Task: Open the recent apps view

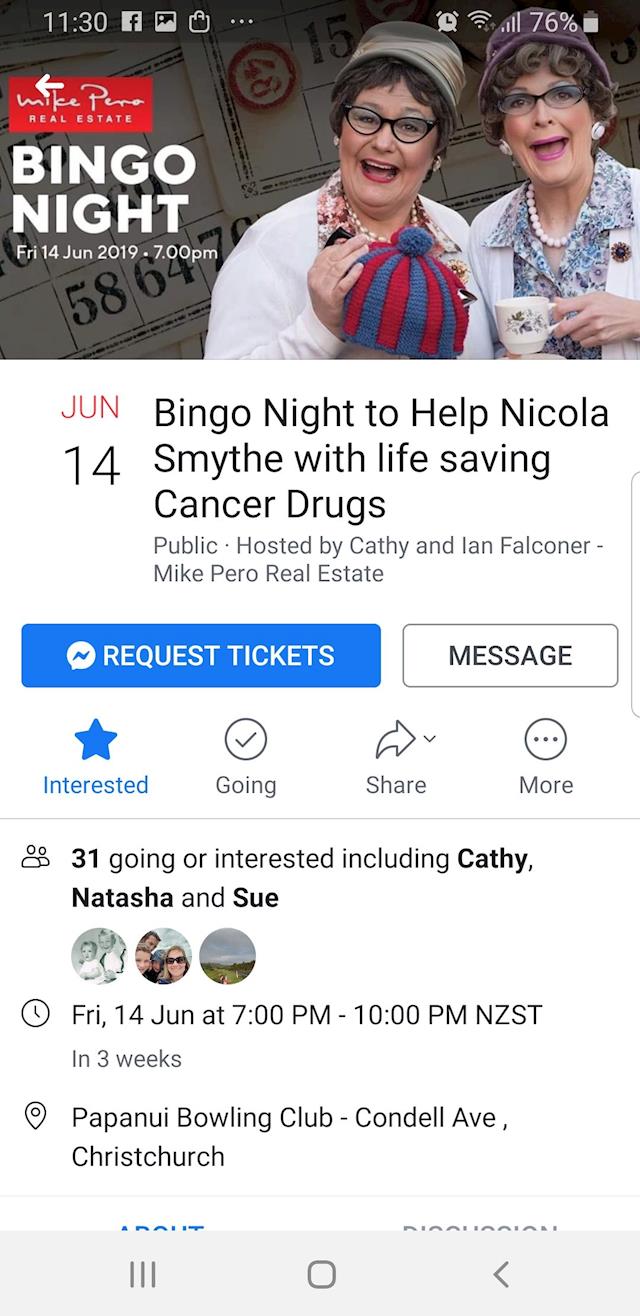Action: click(x=143, y=1273)
